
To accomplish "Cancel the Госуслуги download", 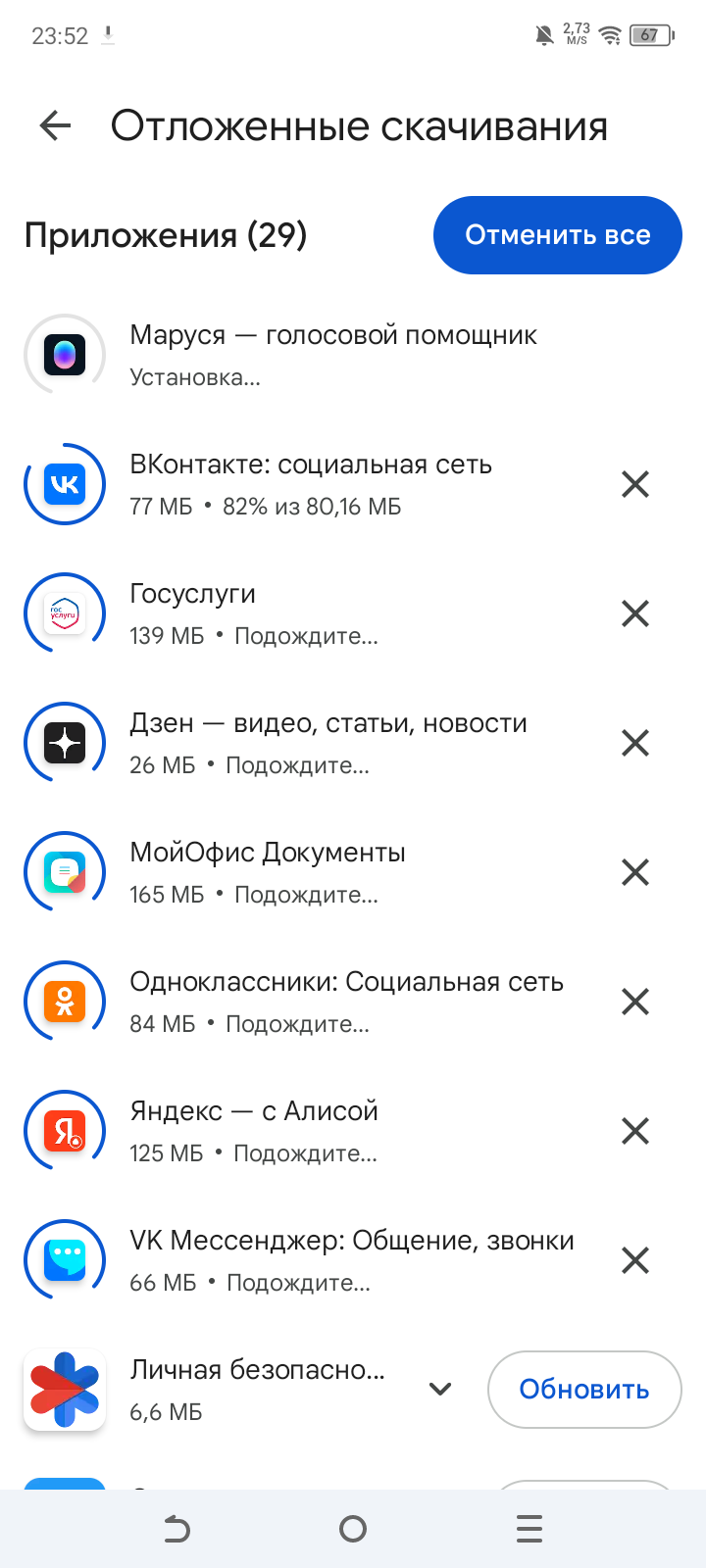I will (635, 613).
